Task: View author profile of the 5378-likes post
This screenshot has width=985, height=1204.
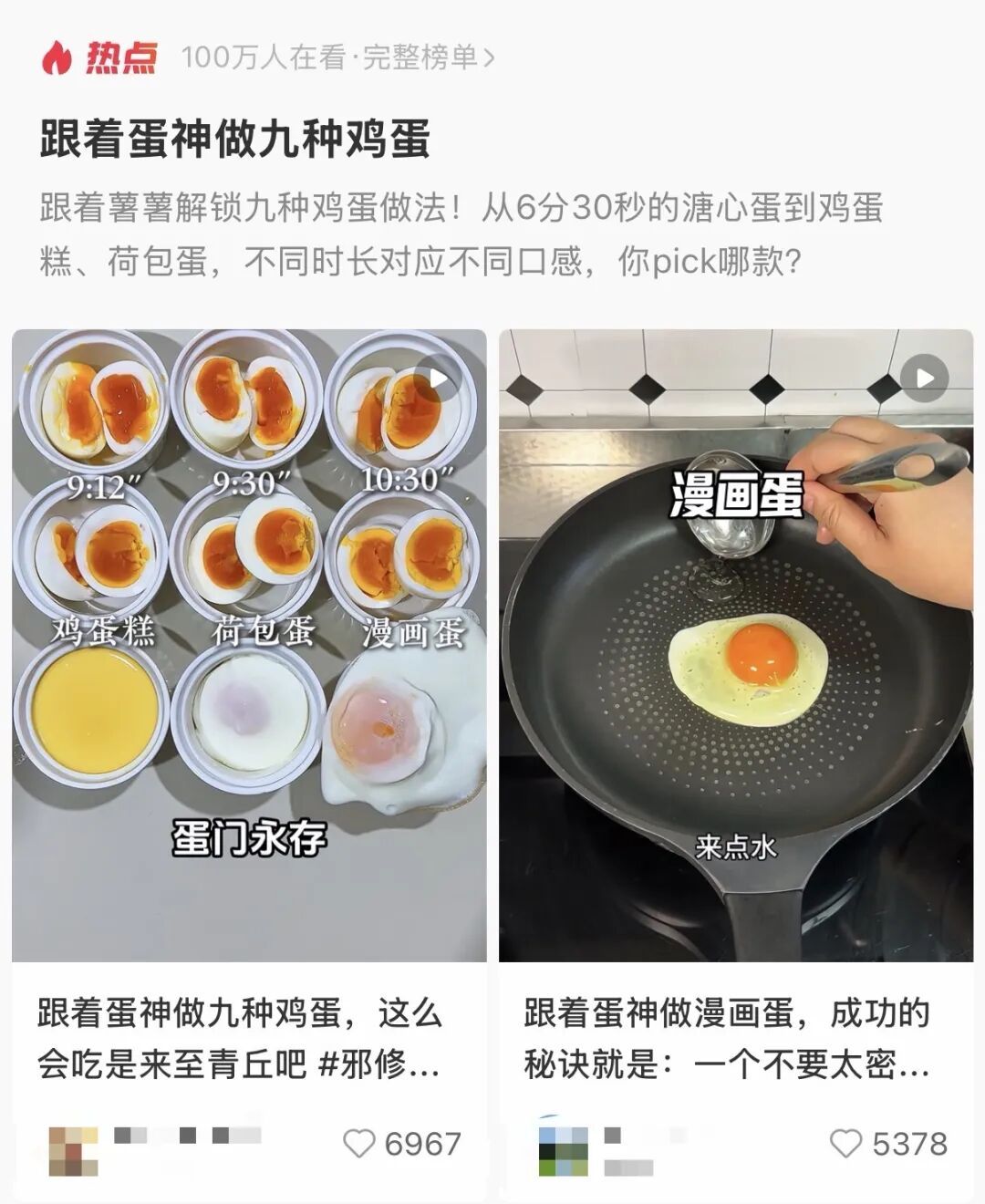Action: tap(563, 1146)
